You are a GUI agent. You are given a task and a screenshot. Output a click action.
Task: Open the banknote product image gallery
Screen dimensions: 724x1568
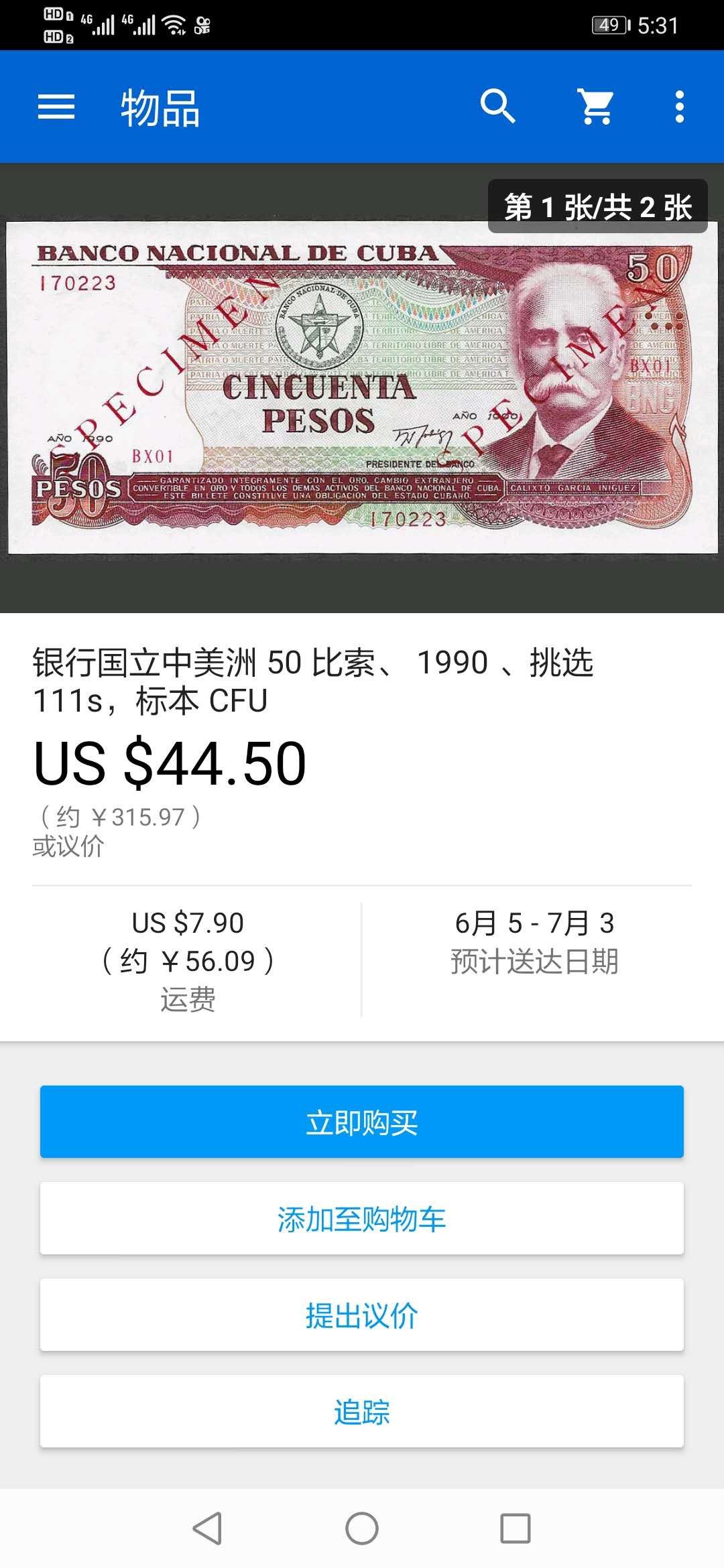(362, 387)
